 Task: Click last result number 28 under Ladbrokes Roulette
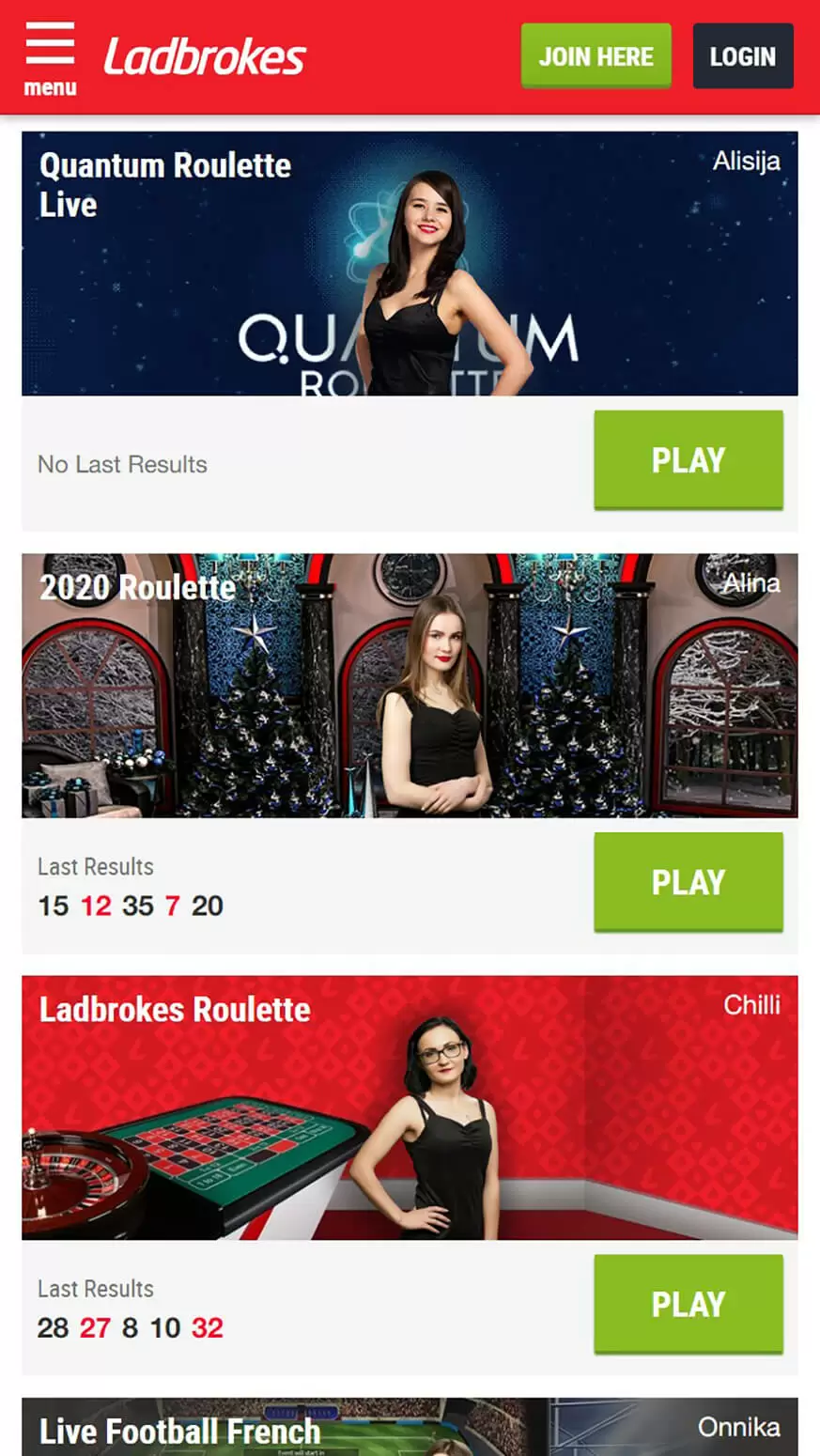coord(52,1328)
